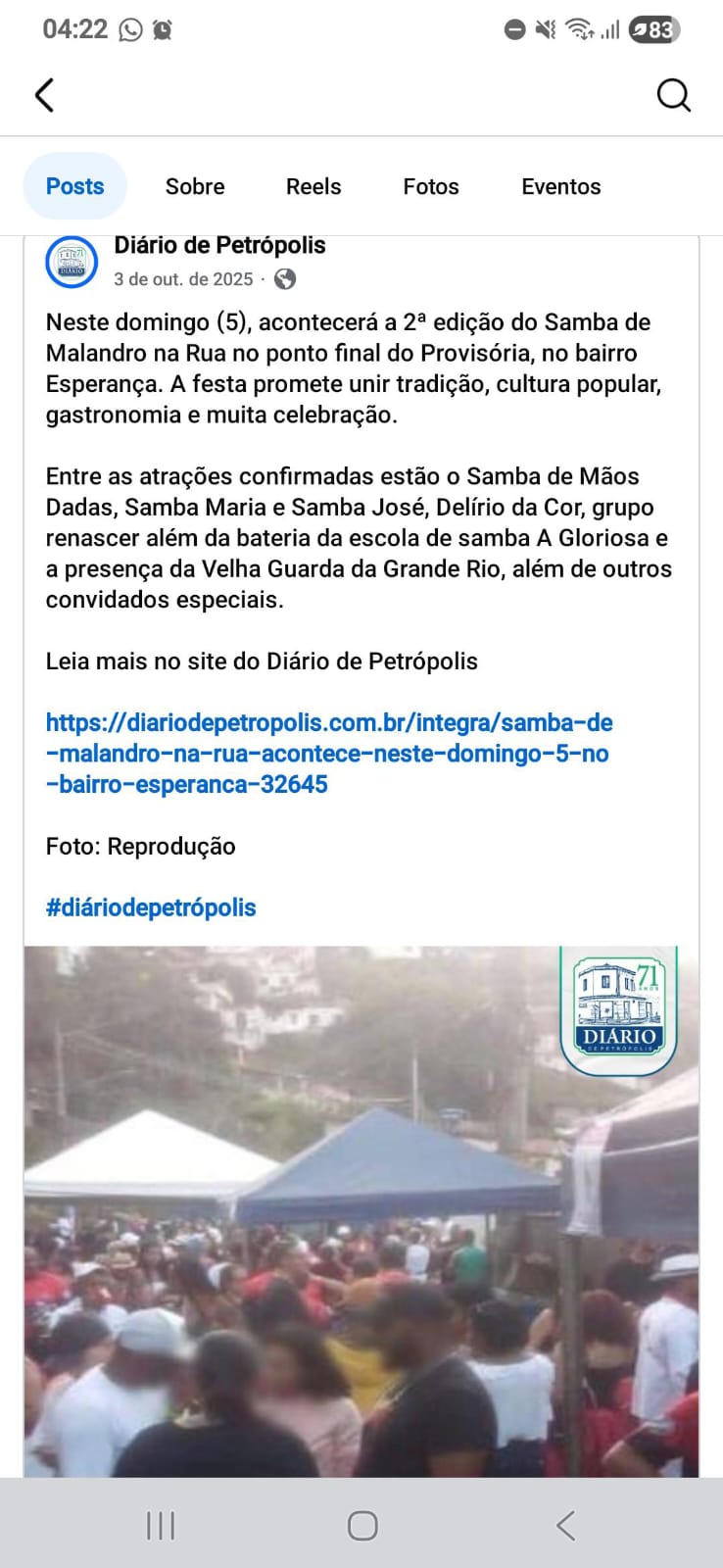723x1568 pixels.
Task: Open the search magnifier icon
Action: (x=673, y=95)
